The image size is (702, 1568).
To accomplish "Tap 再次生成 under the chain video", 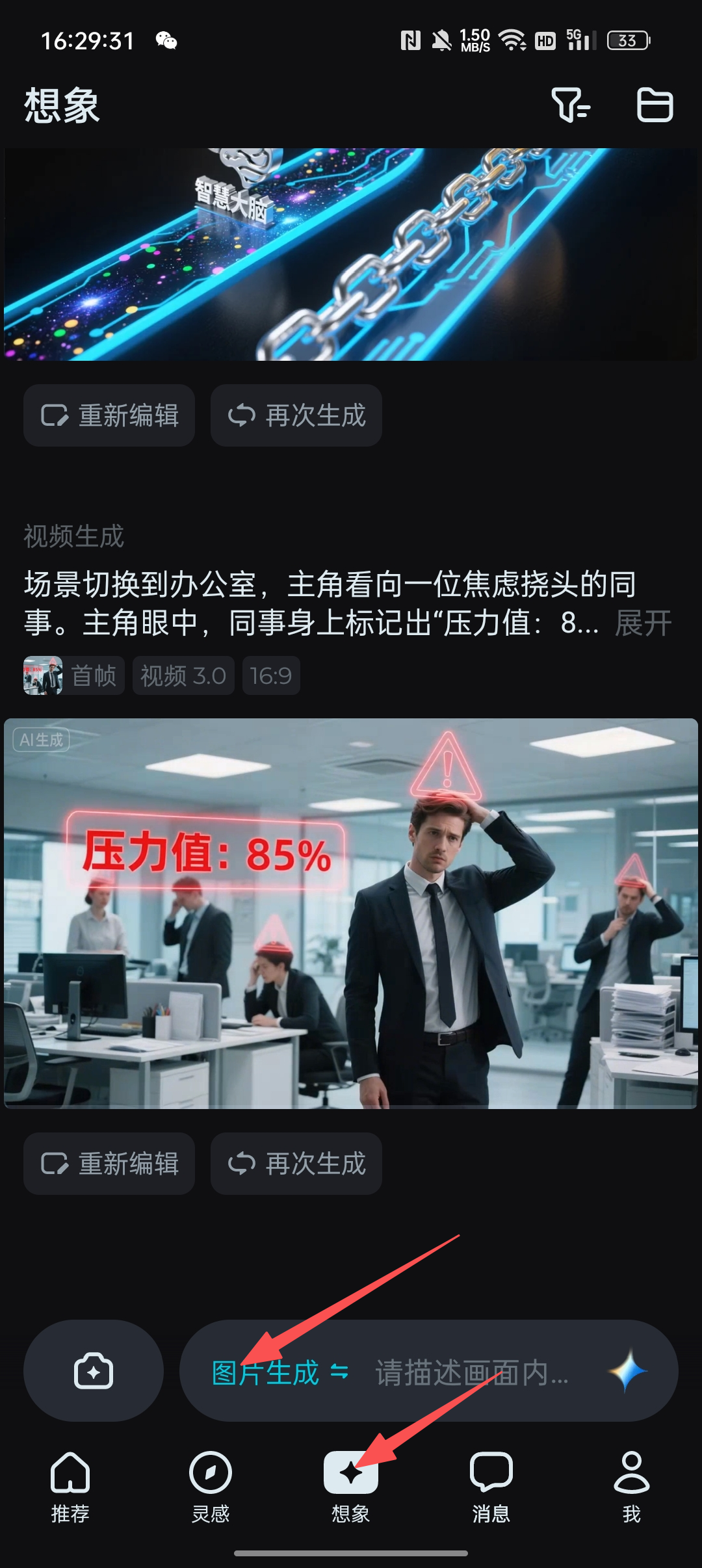I will [296, 415].
